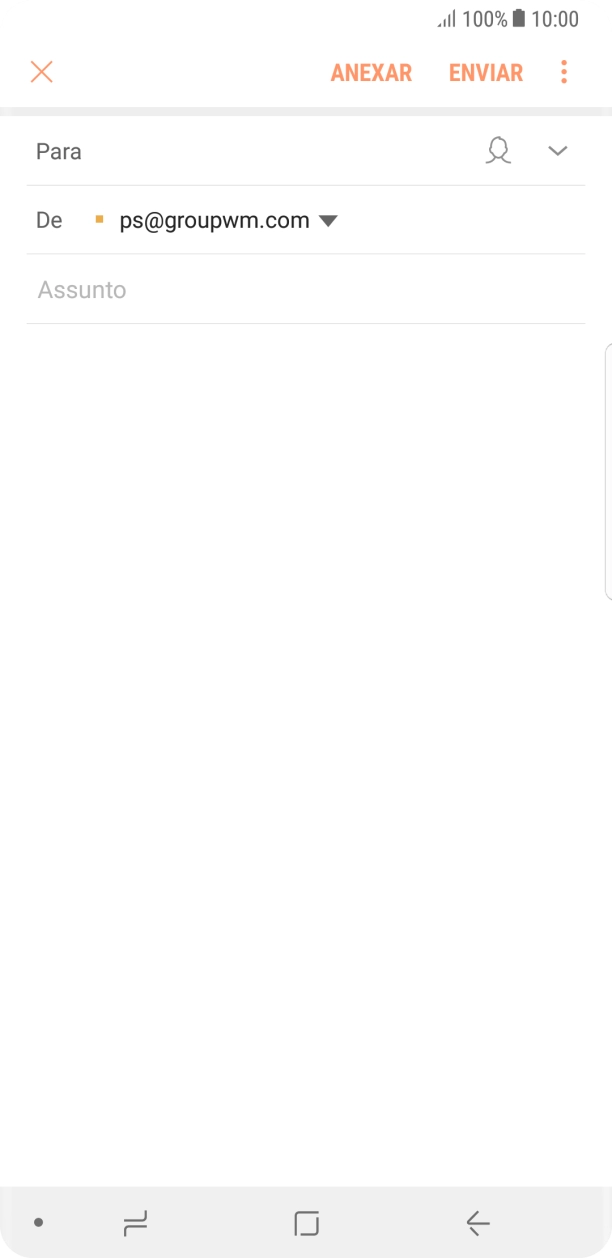This screenshot has height=1258, width=612.
Task: Close the email draft with the X
Action: 41,72
